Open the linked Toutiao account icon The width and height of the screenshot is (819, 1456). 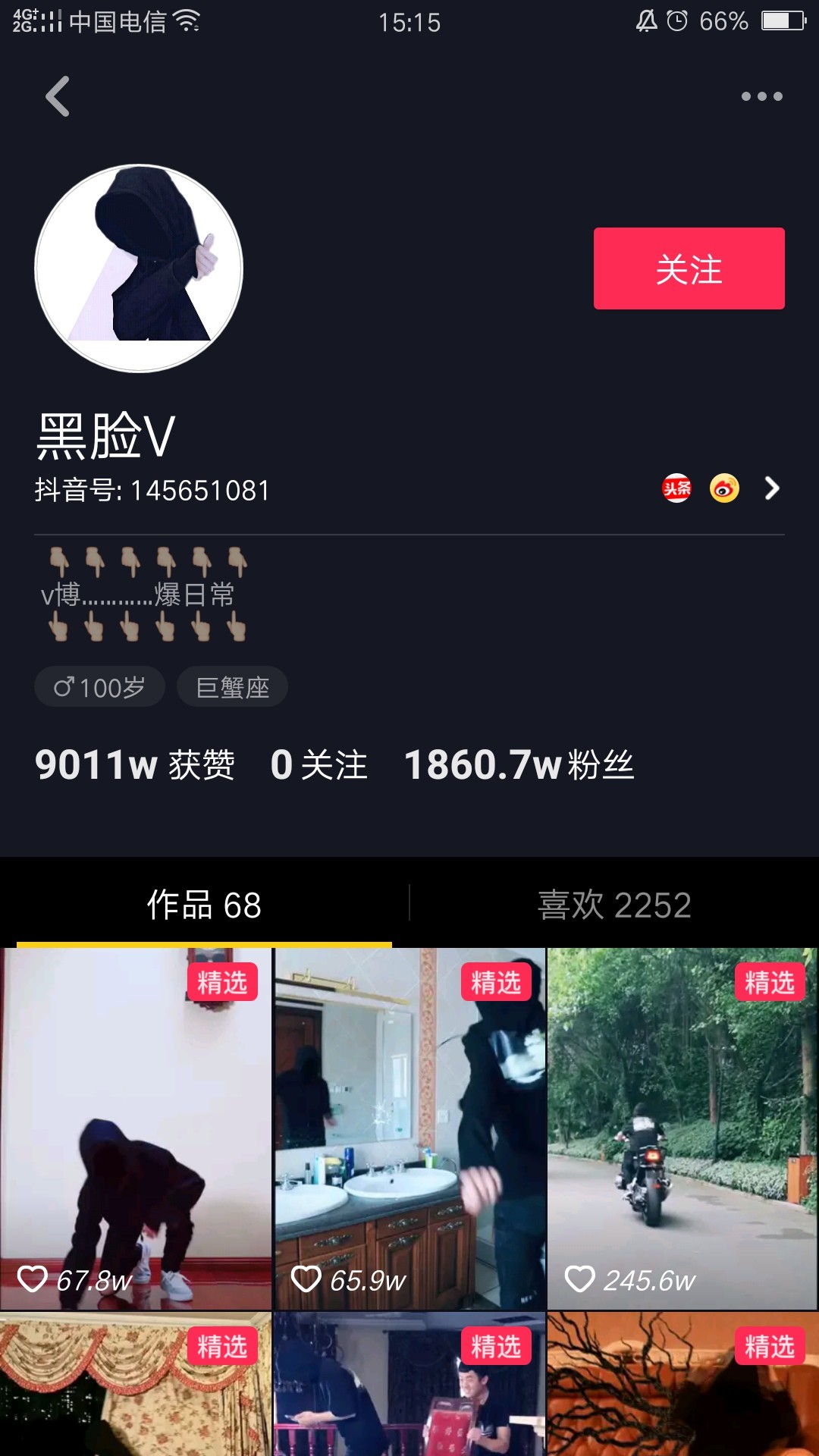click(676, 488)
